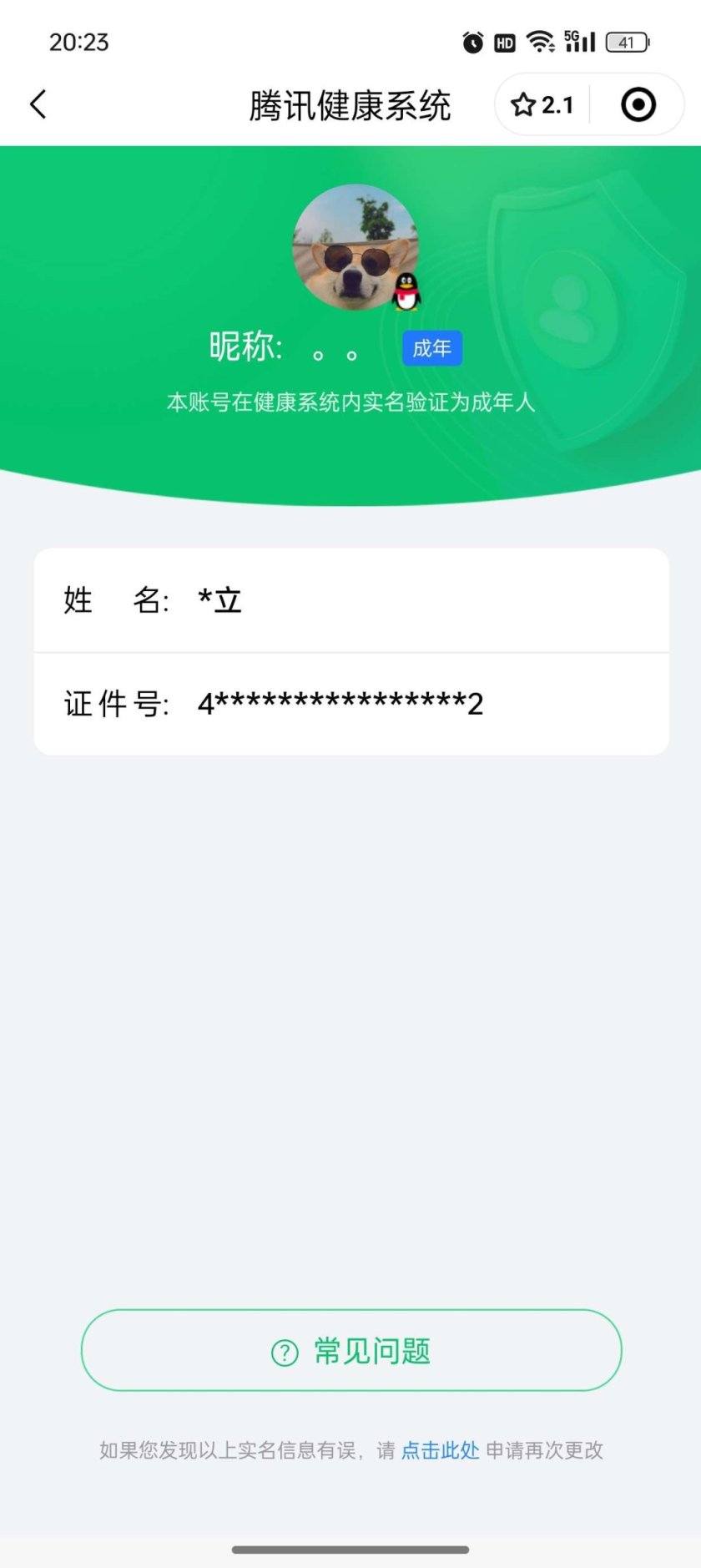Expand the 证件号 ID number row

click(350, 703)
